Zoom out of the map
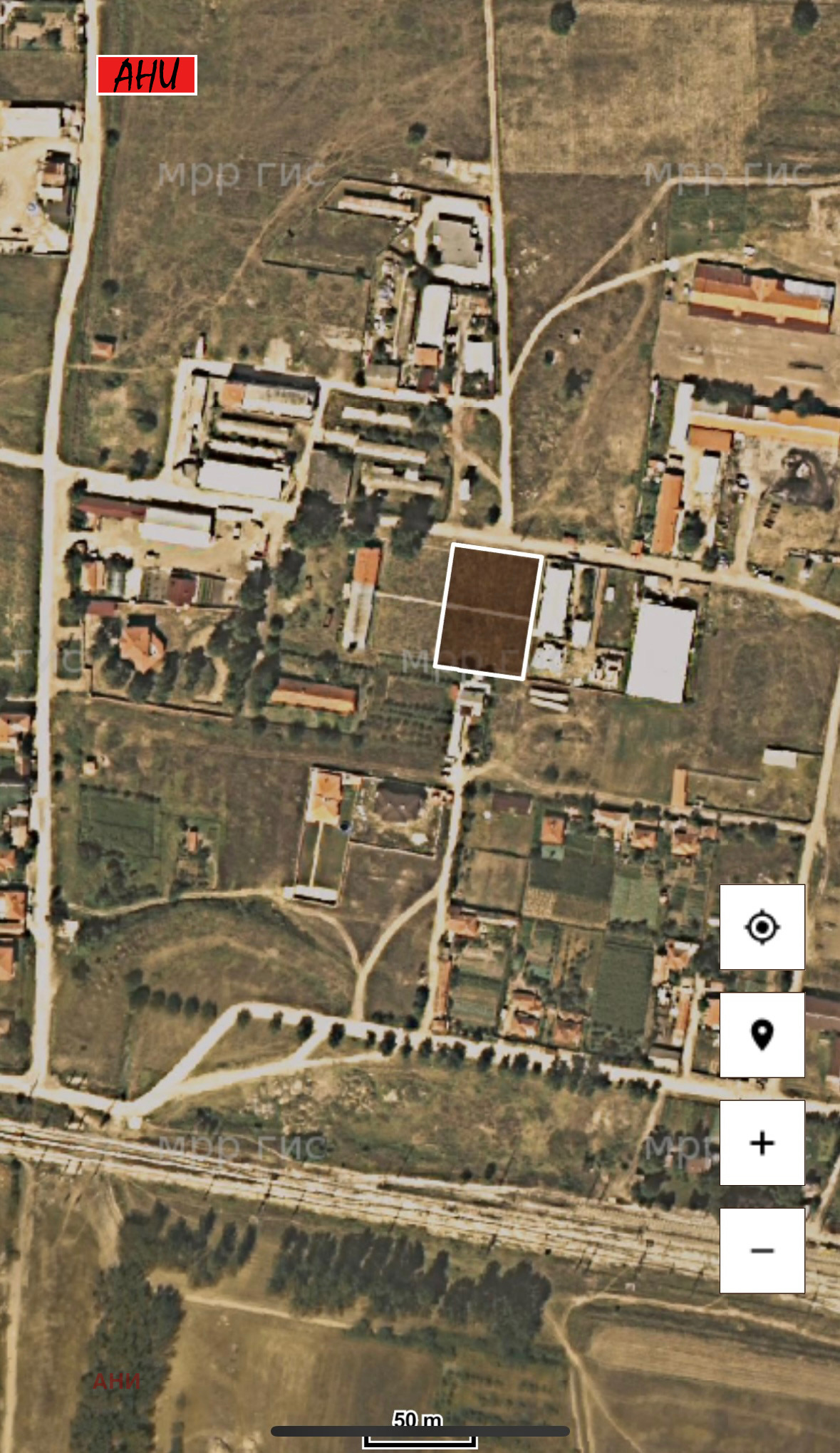Screen dimensions: 840x1453 click(x=762, y=1251)
